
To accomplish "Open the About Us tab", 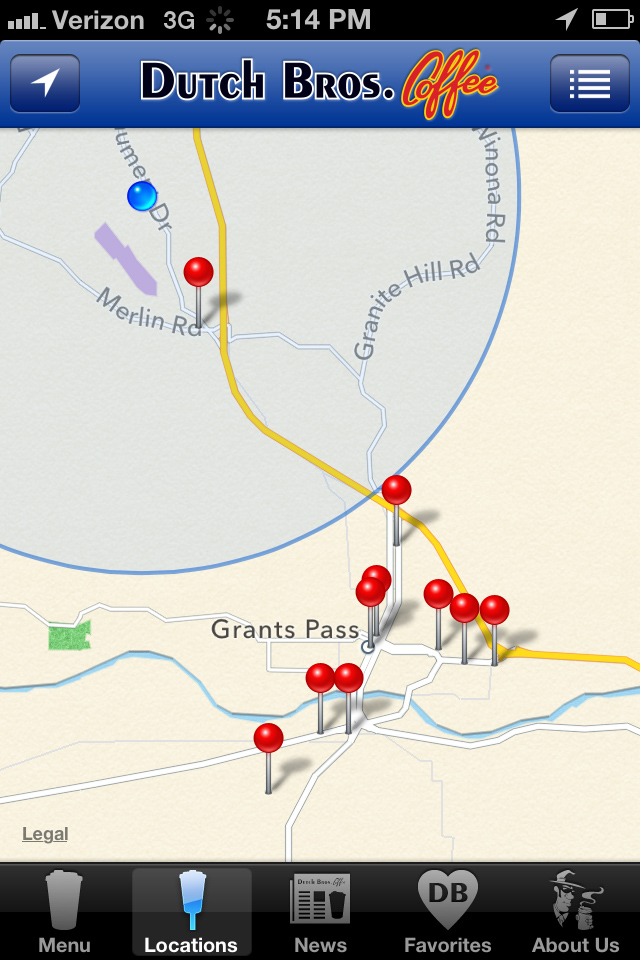I will [576, 912].
